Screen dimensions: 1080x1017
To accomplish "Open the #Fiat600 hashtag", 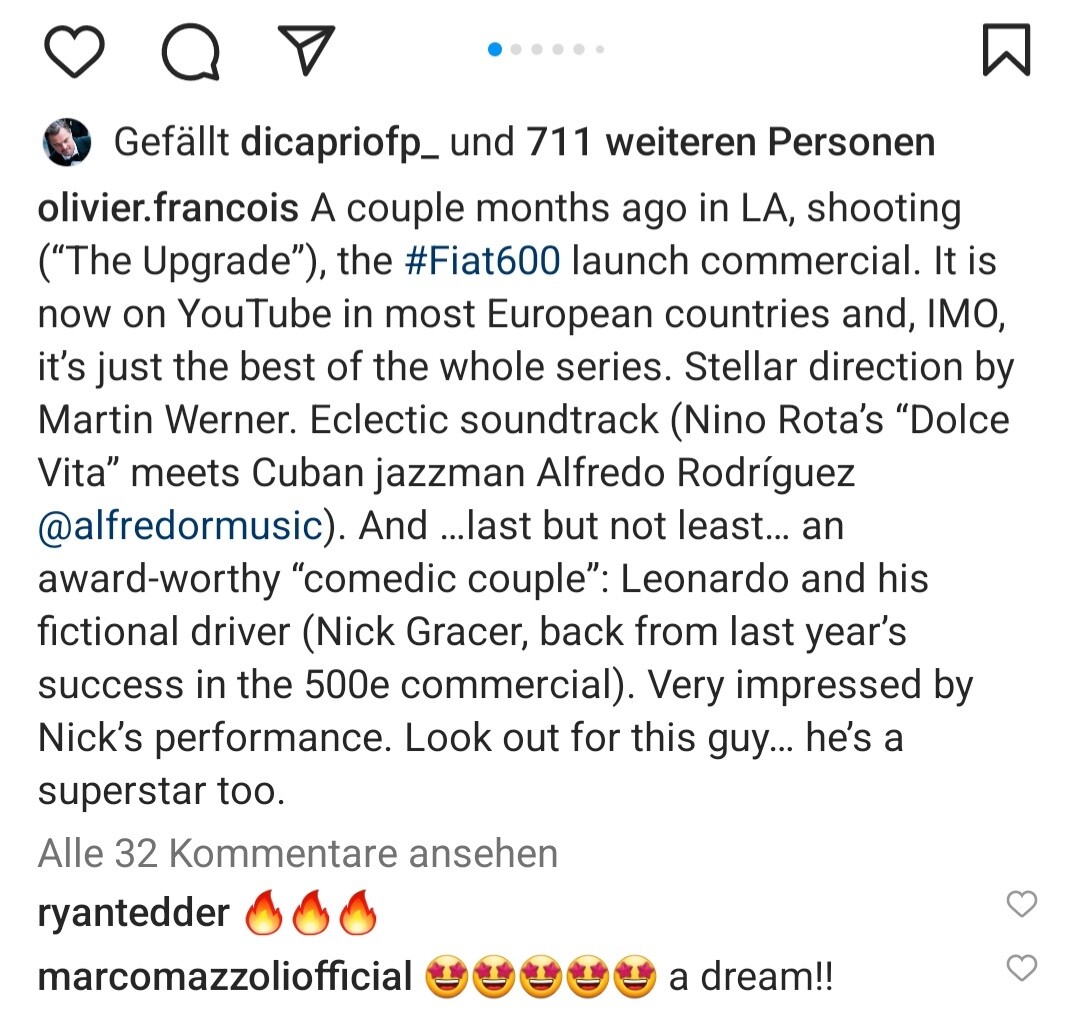I will pyautogui.click(x=483, y=262).
